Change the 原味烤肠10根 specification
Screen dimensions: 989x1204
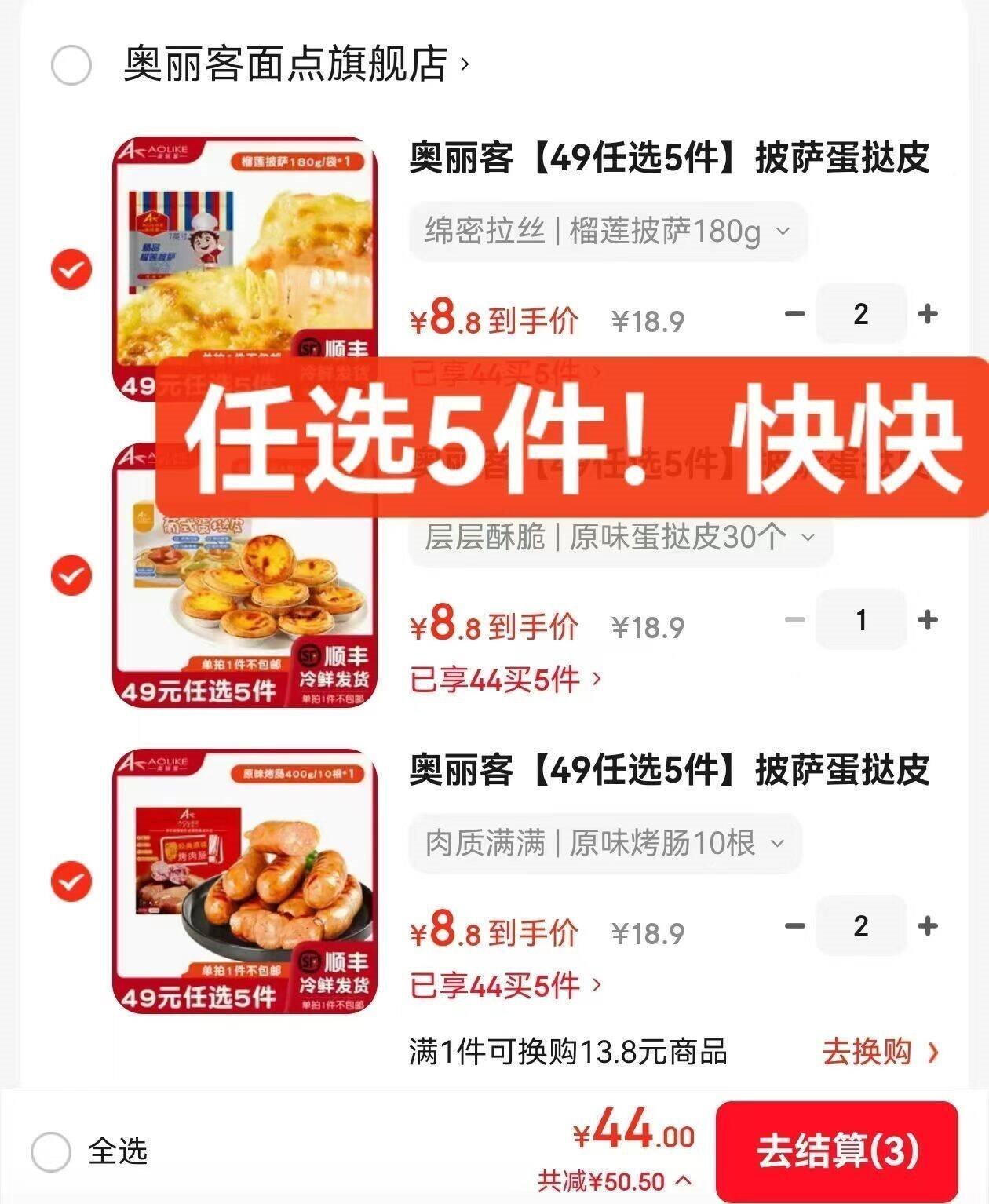pos(604,844)
